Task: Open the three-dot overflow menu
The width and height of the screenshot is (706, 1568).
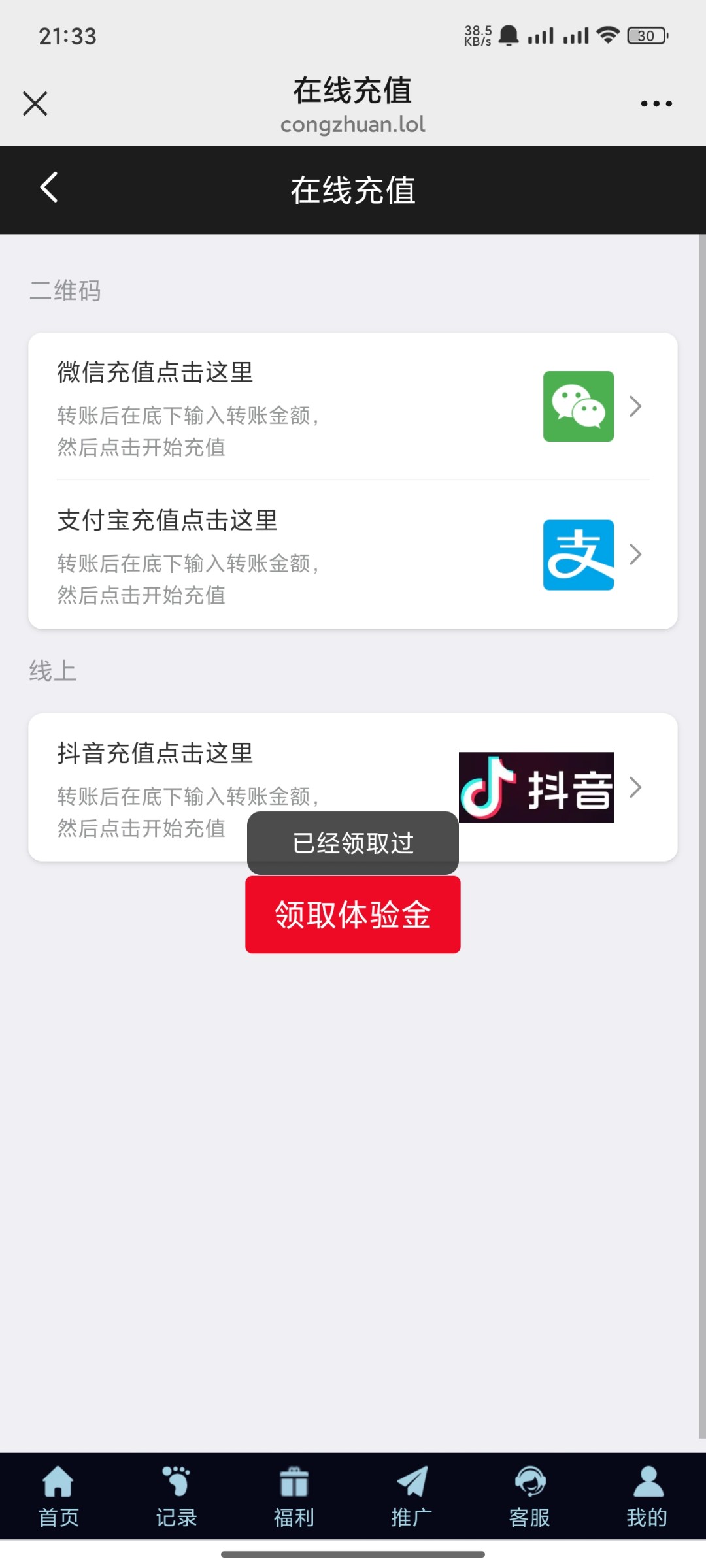Action: tap(656, 104)
